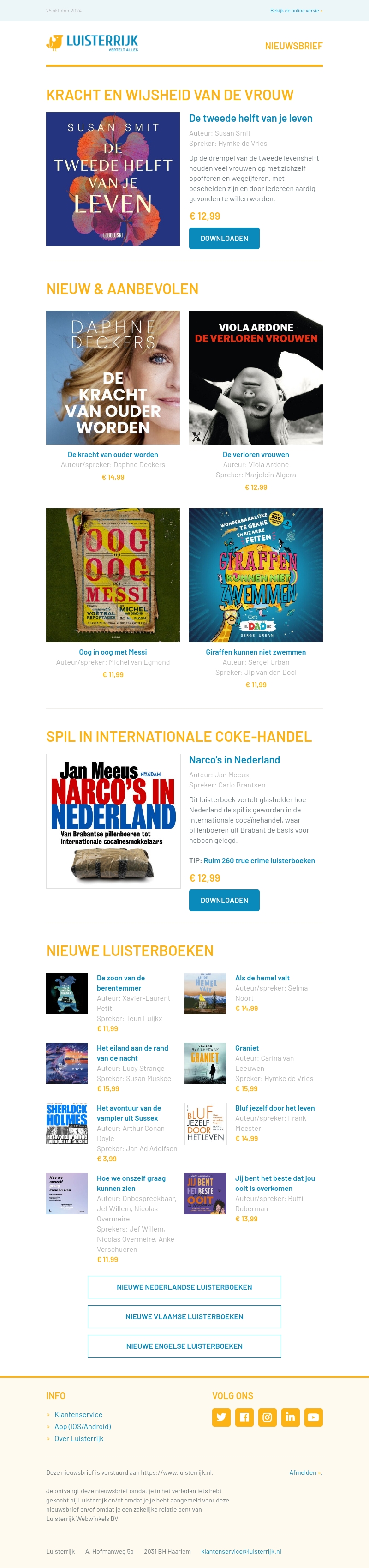Open Luisterrijk's Twitter page

221,1417
